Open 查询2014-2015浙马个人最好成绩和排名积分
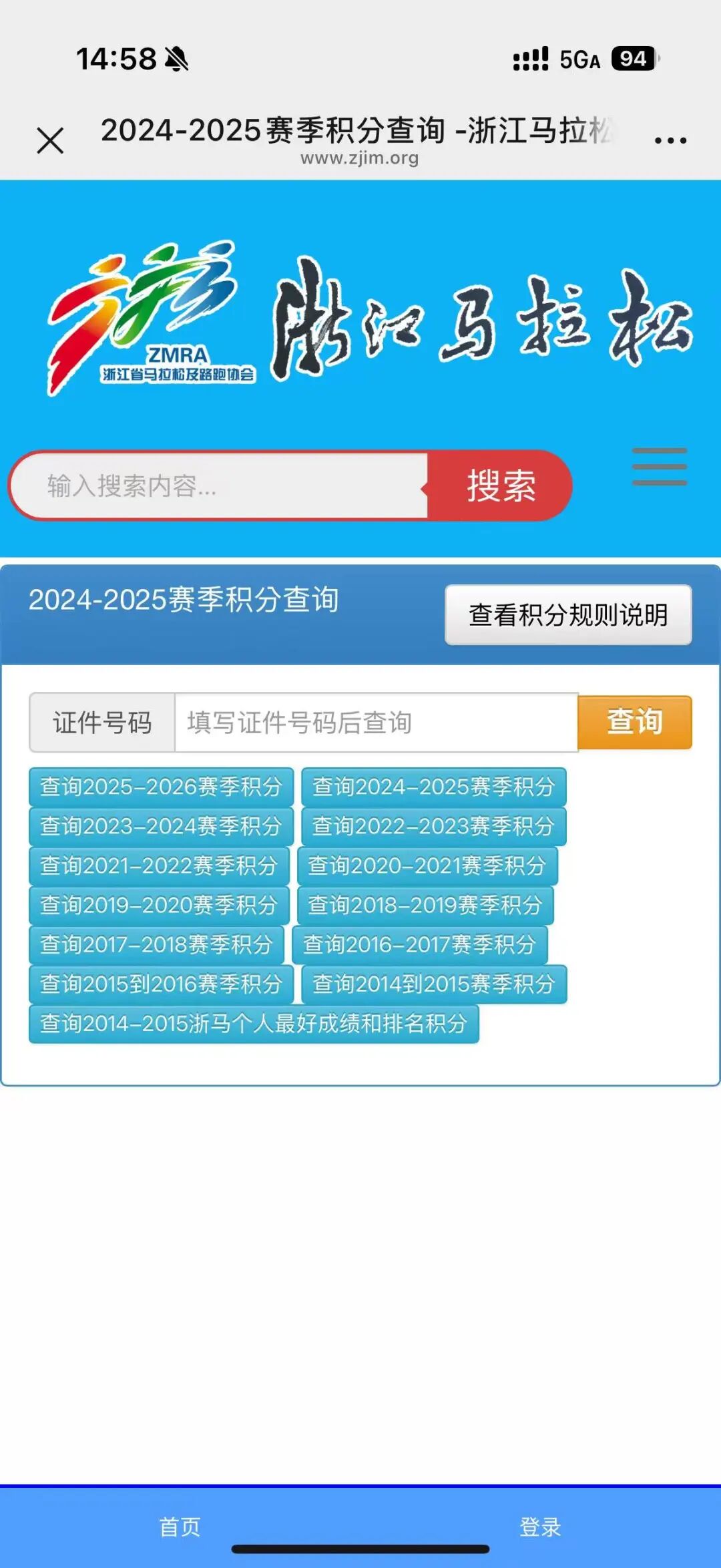 254,1023
